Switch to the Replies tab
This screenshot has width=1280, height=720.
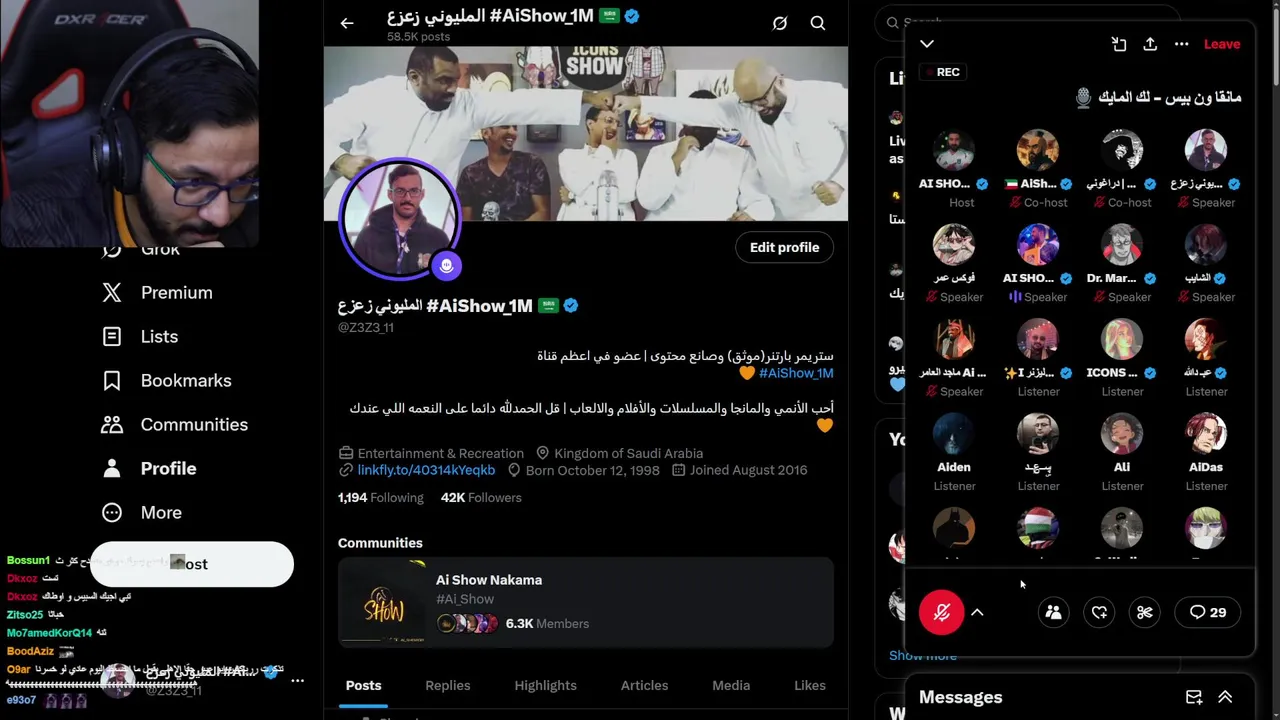pos(447,685)
